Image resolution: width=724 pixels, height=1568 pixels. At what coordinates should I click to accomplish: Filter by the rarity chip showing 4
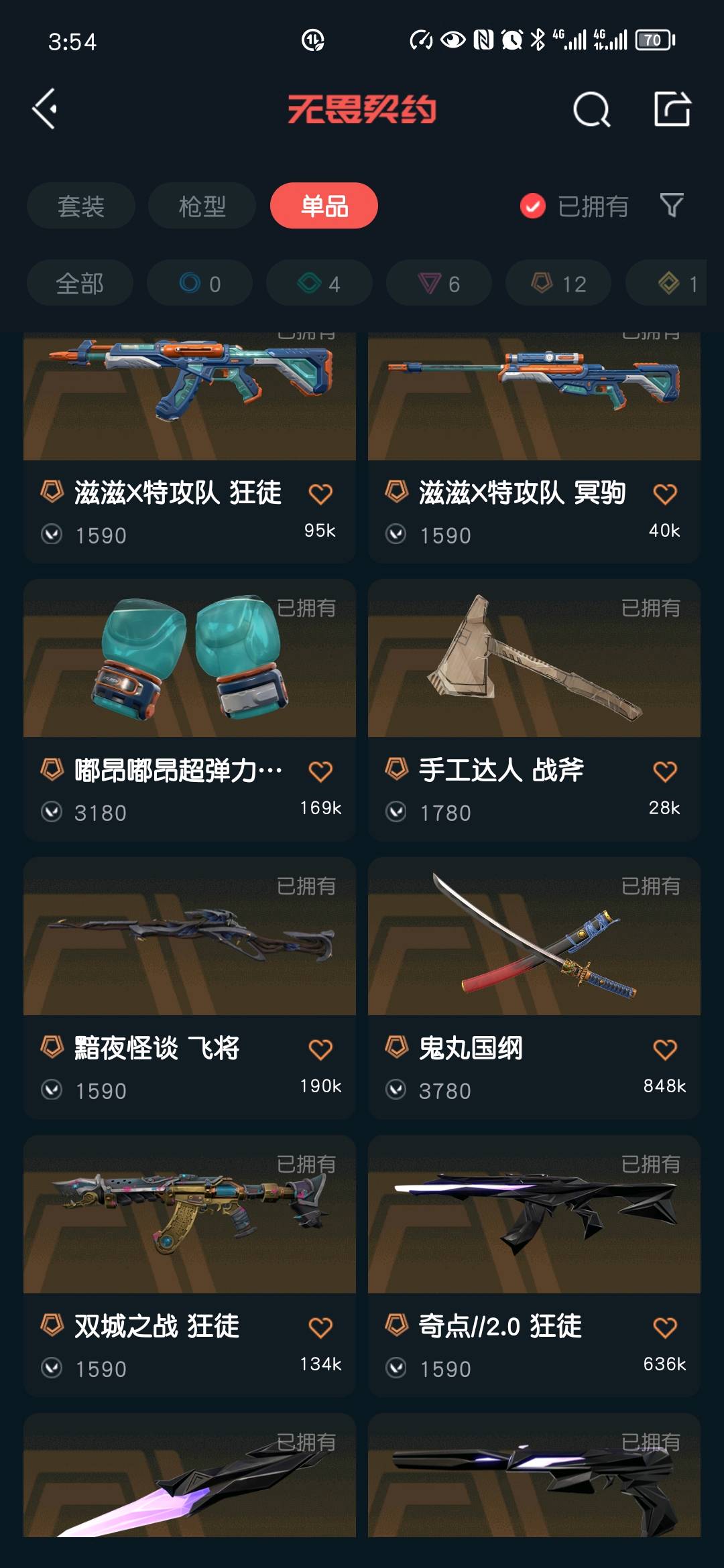point(319,283)
